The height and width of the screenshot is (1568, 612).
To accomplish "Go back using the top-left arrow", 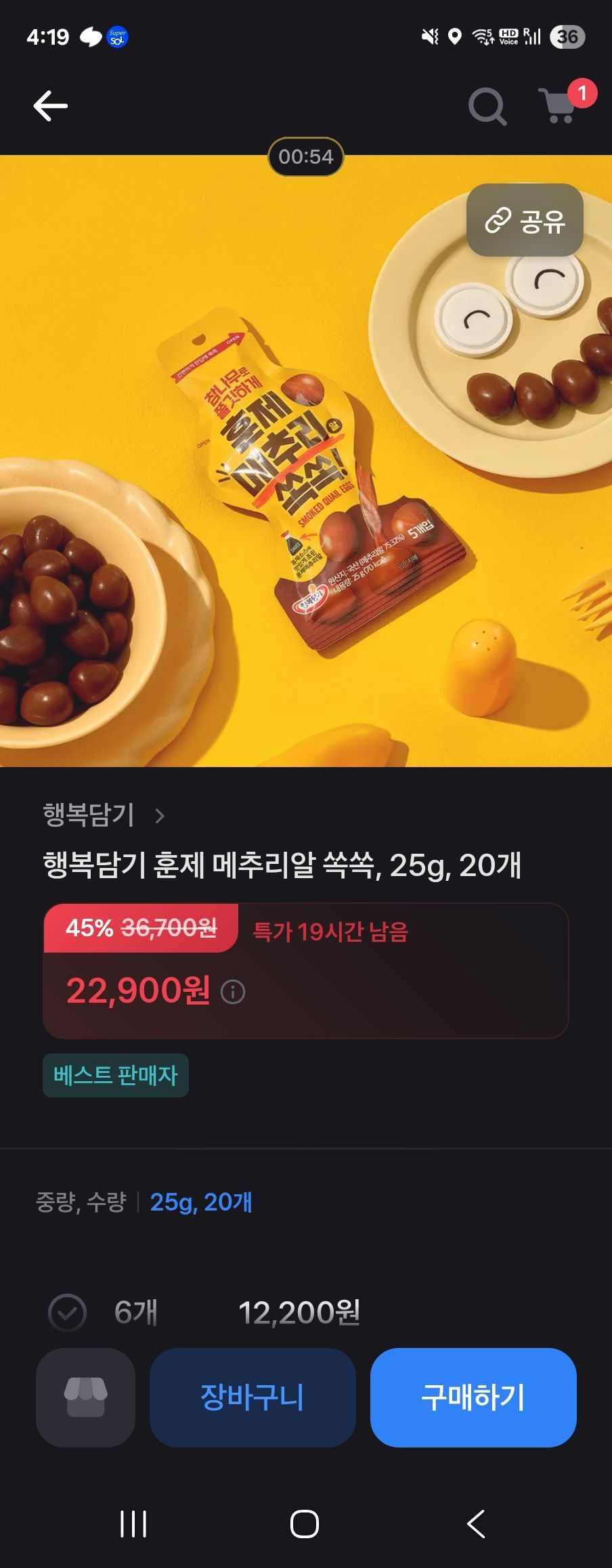I will point(51,106).
